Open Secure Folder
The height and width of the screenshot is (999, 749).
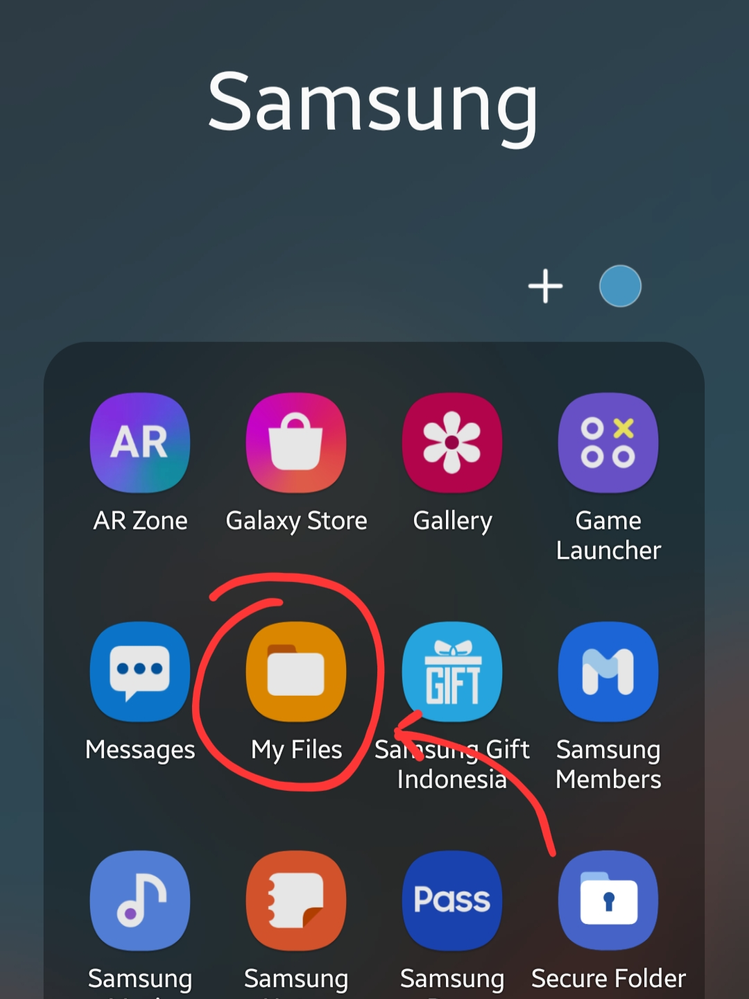(608, 900)
